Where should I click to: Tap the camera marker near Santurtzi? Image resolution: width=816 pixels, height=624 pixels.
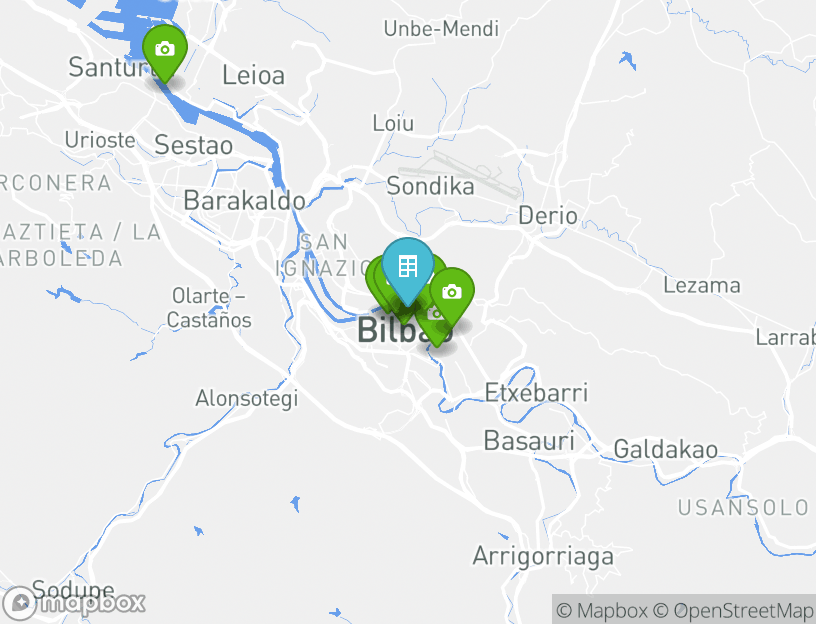[165, 50]
